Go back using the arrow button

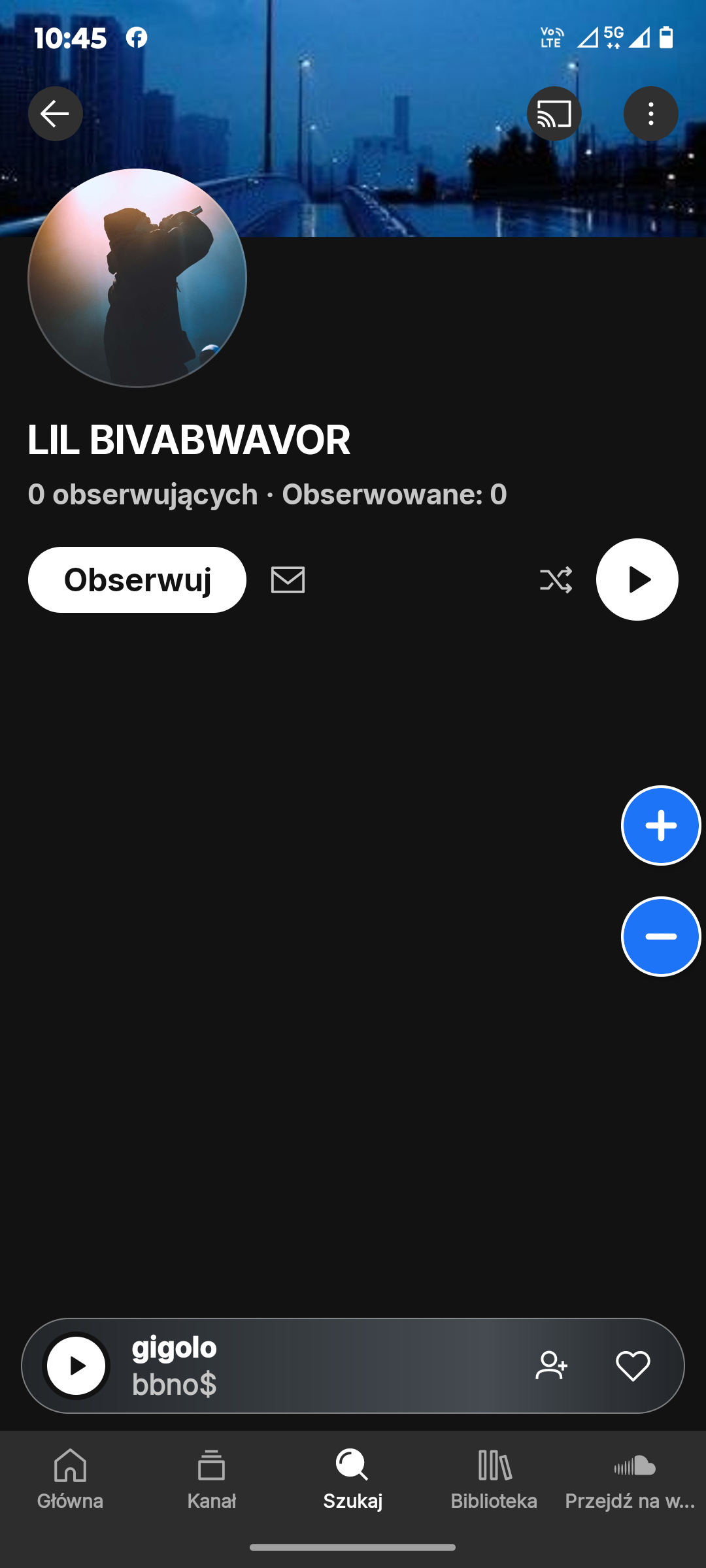[55, 114]
